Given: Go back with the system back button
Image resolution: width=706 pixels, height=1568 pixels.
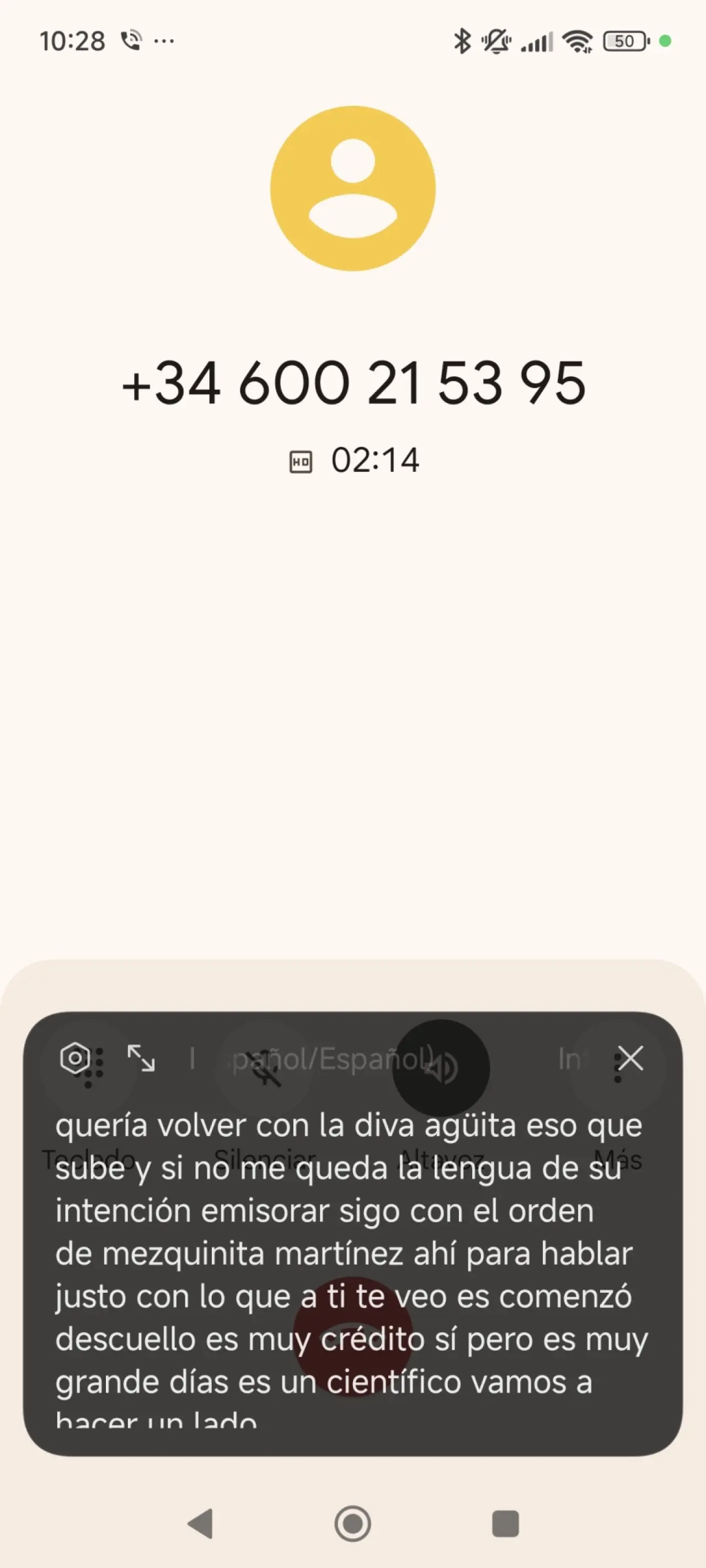Looking at the screenshot, I should pos(200,1524).
